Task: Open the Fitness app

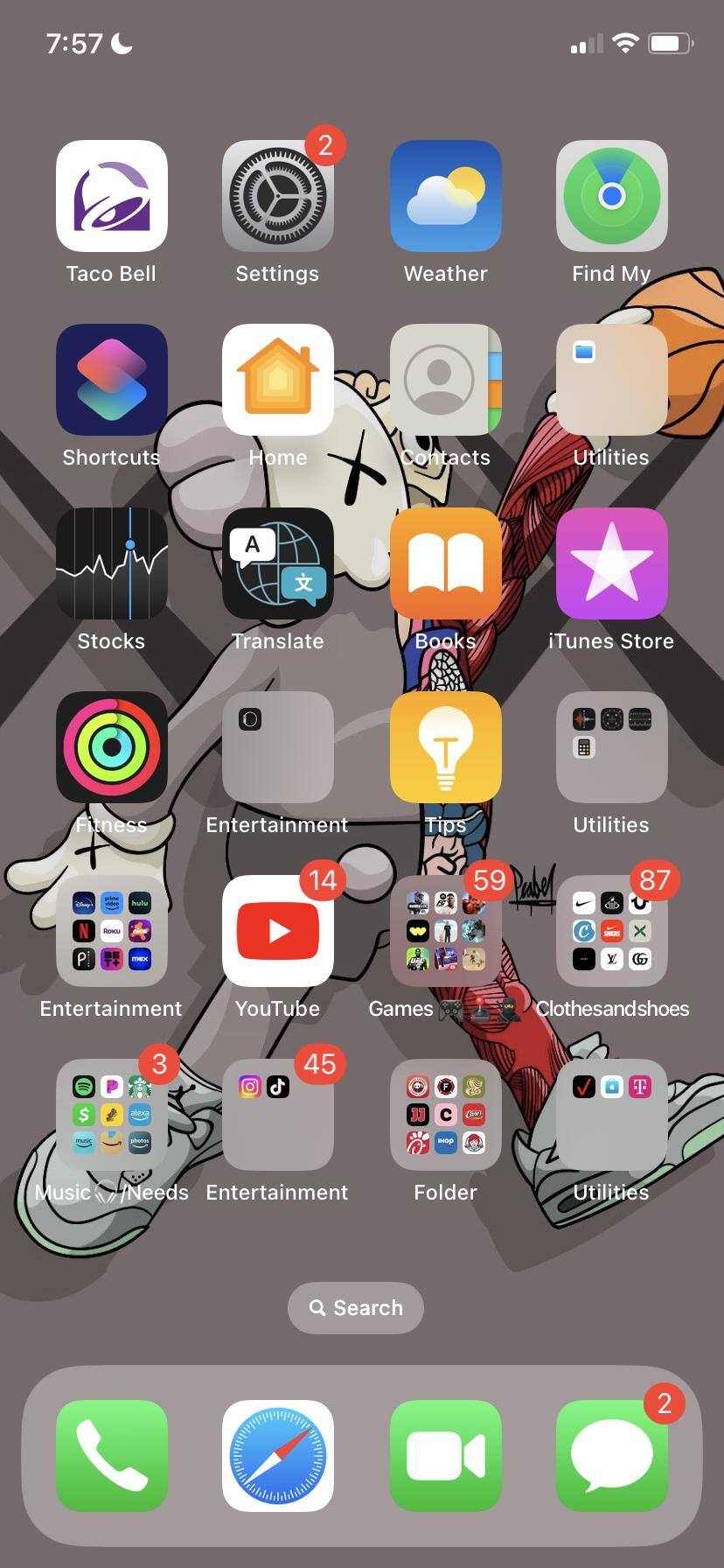Action: click(x=112, y=747)
